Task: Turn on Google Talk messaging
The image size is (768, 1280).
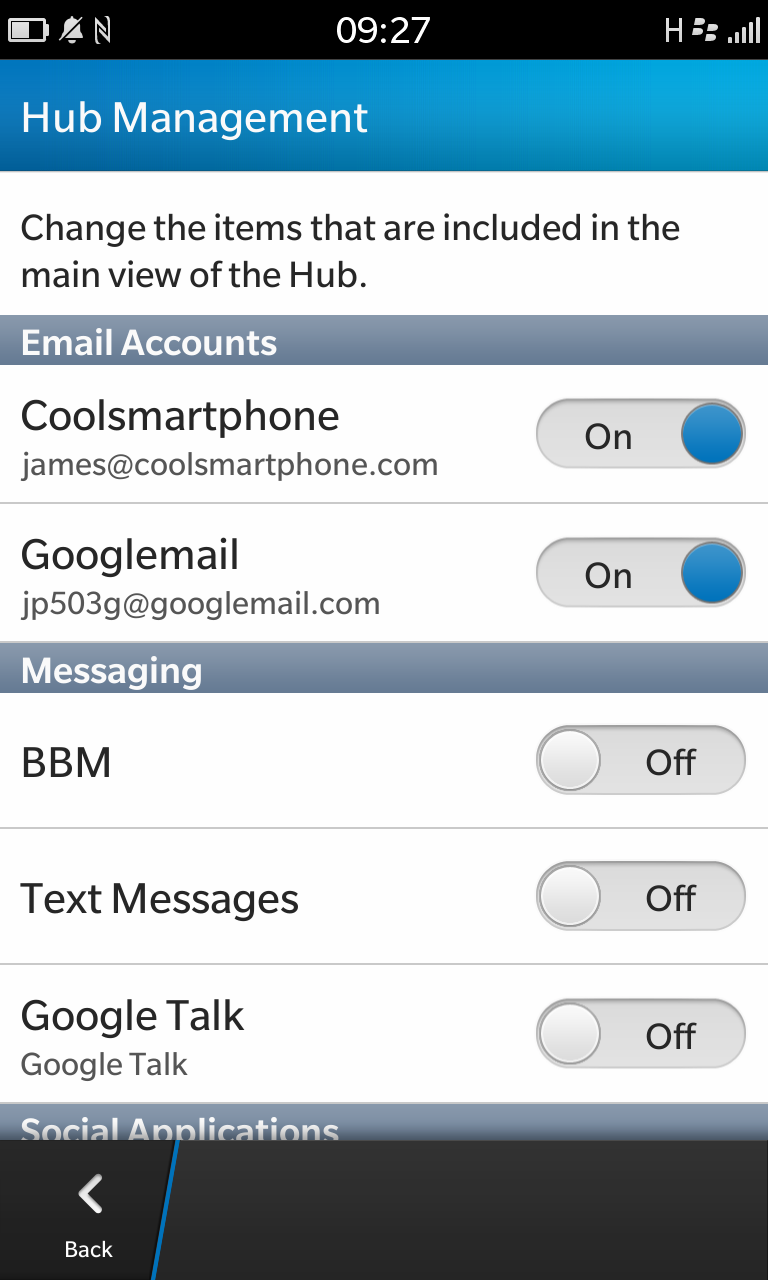Action: [x=641, y=1033]
